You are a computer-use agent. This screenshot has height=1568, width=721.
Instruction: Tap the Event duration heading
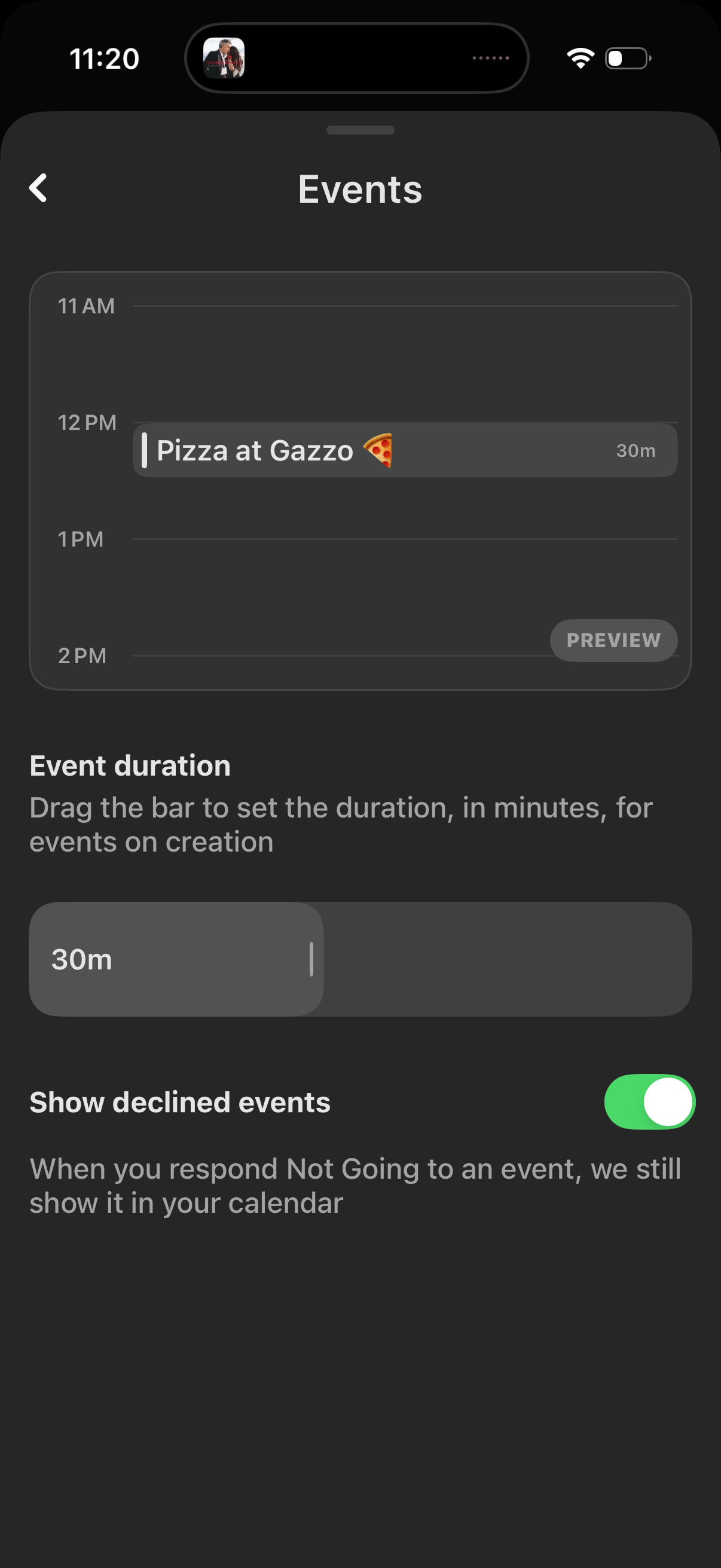click(x=130, y=765)
